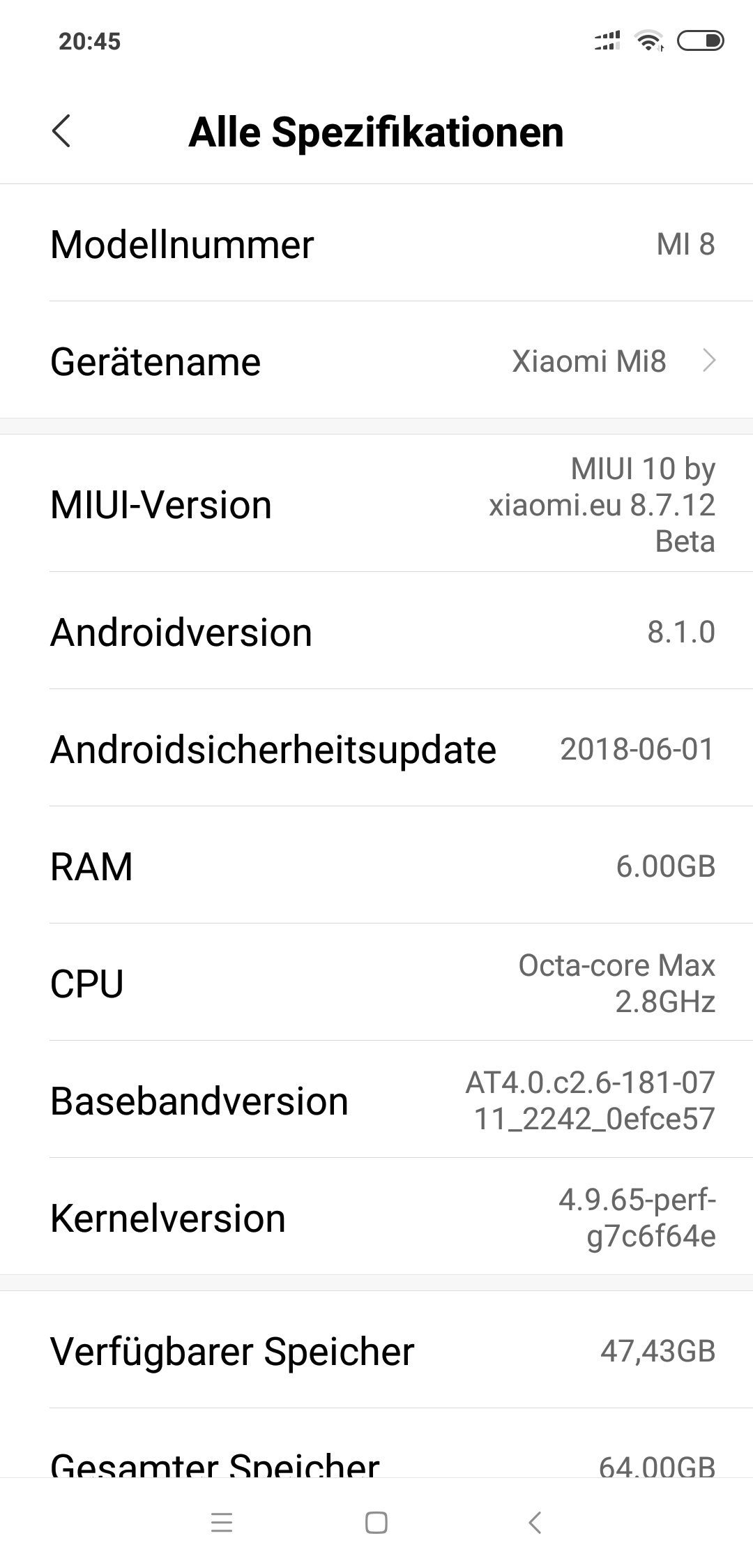
Task: Tap the Kernelversion row
Action: 376,1217
